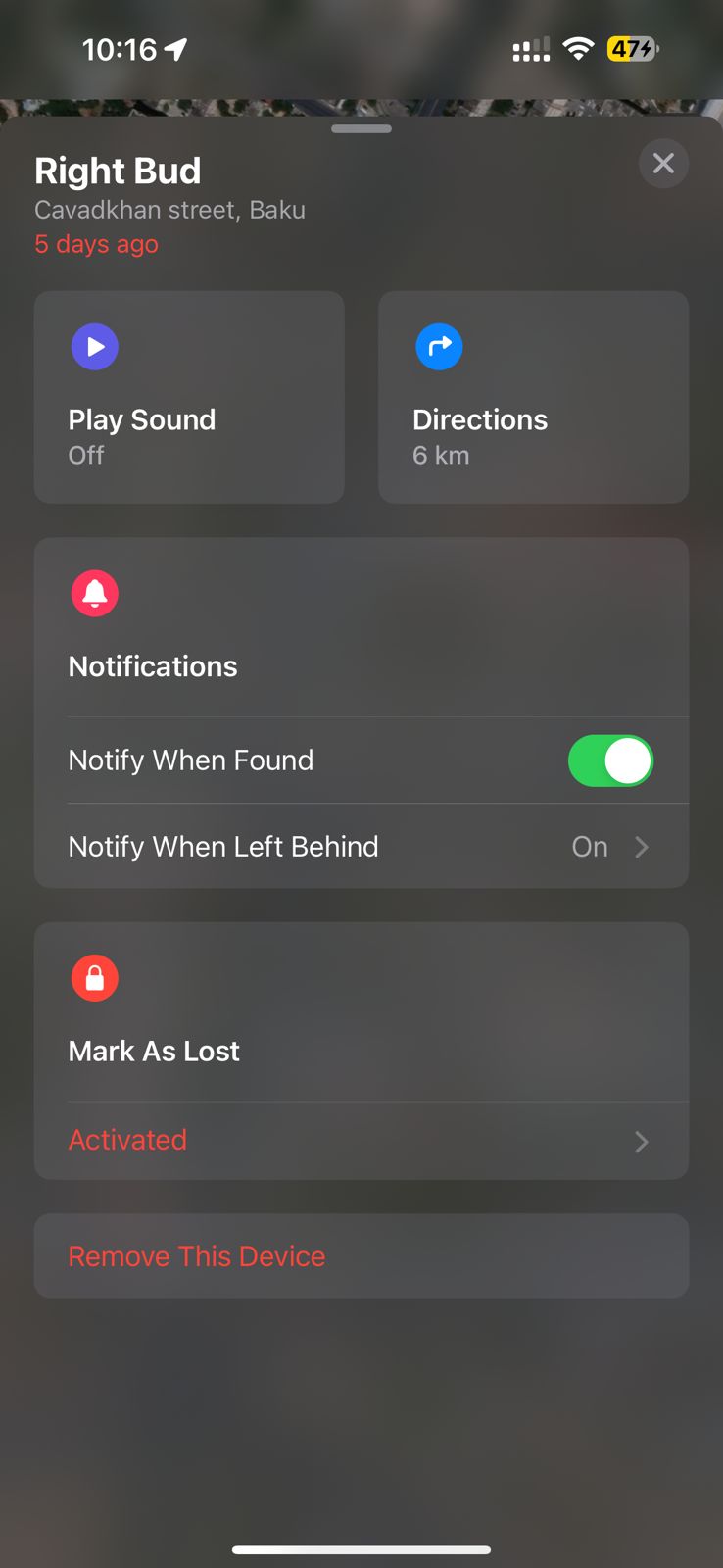Dismiss the Right Bud sheet with X
Image resolution: width=723 pixels, height=1568 pixels.
coord(663,164)
